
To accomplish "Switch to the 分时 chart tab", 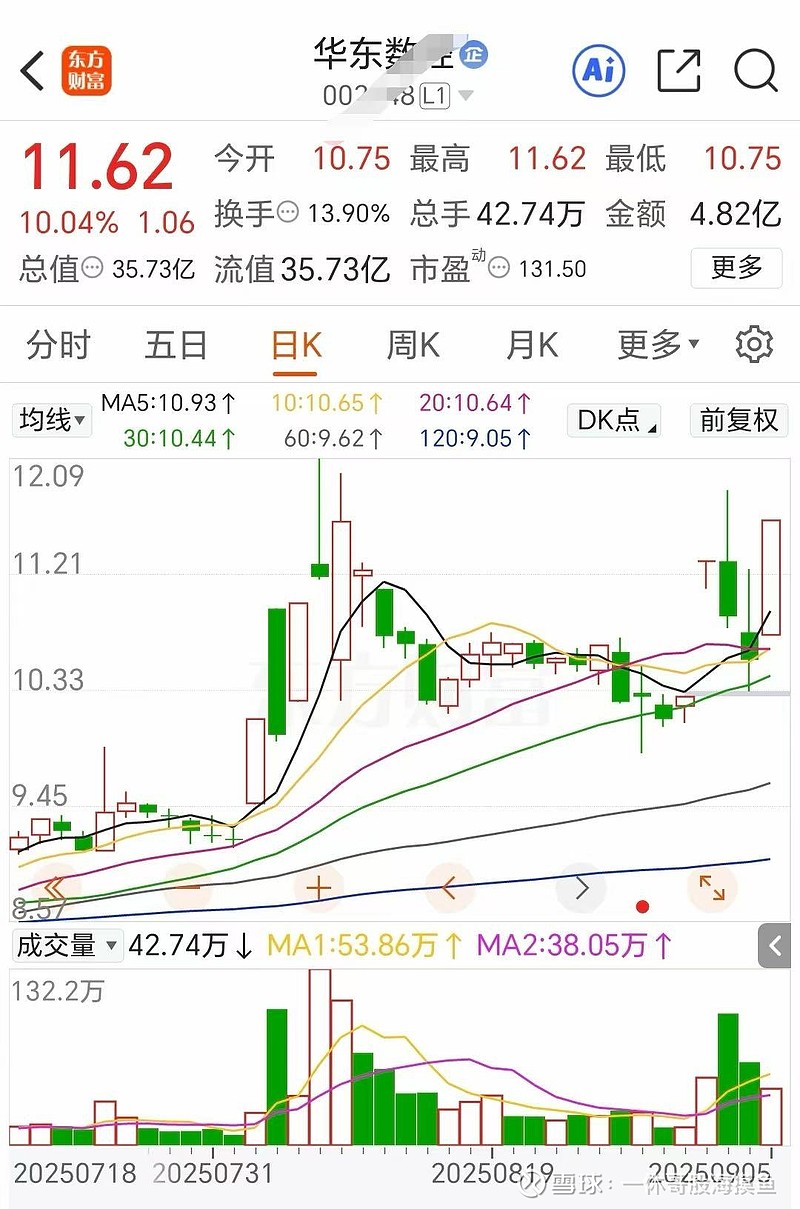I will pyautogui.click(x=58, y=345).
